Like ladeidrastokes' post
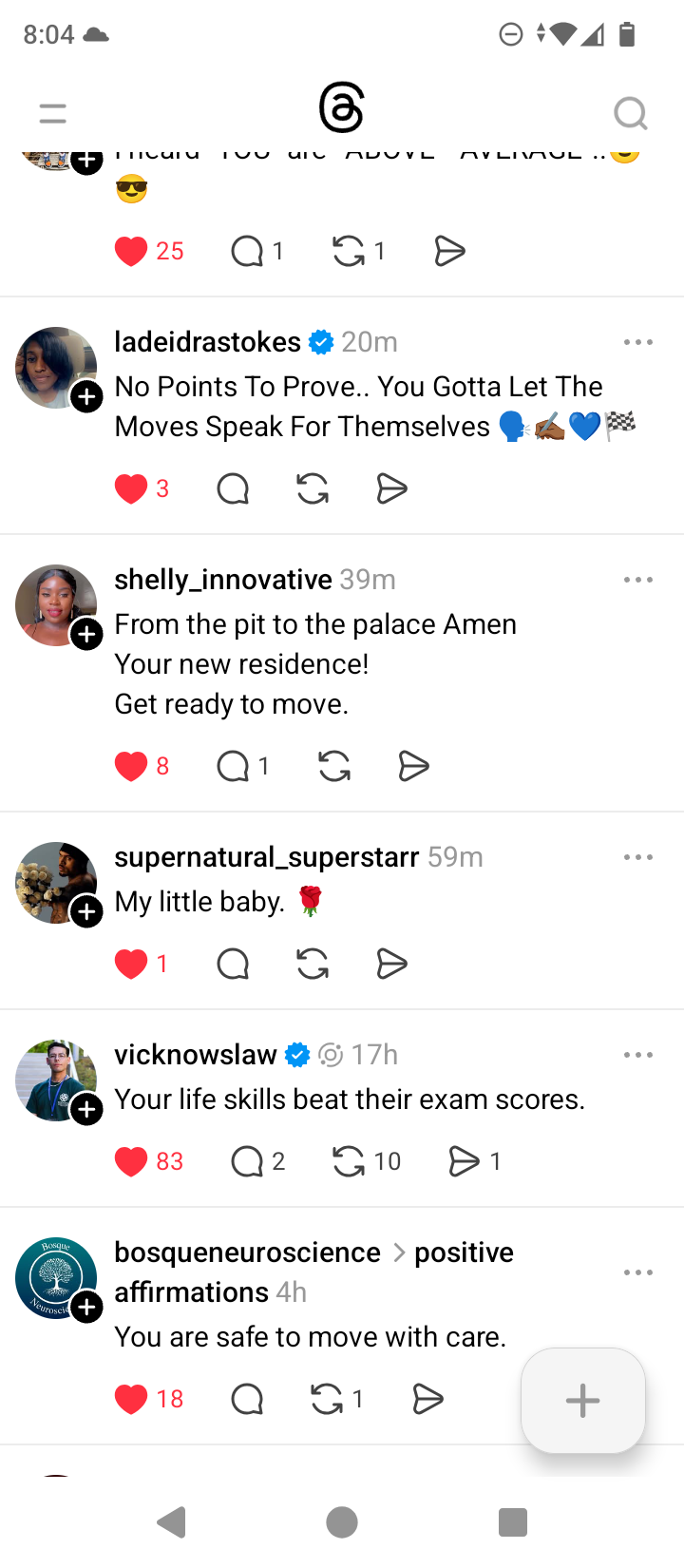The height and width of the screenshot is (1568, 684). tap(131, 489)
